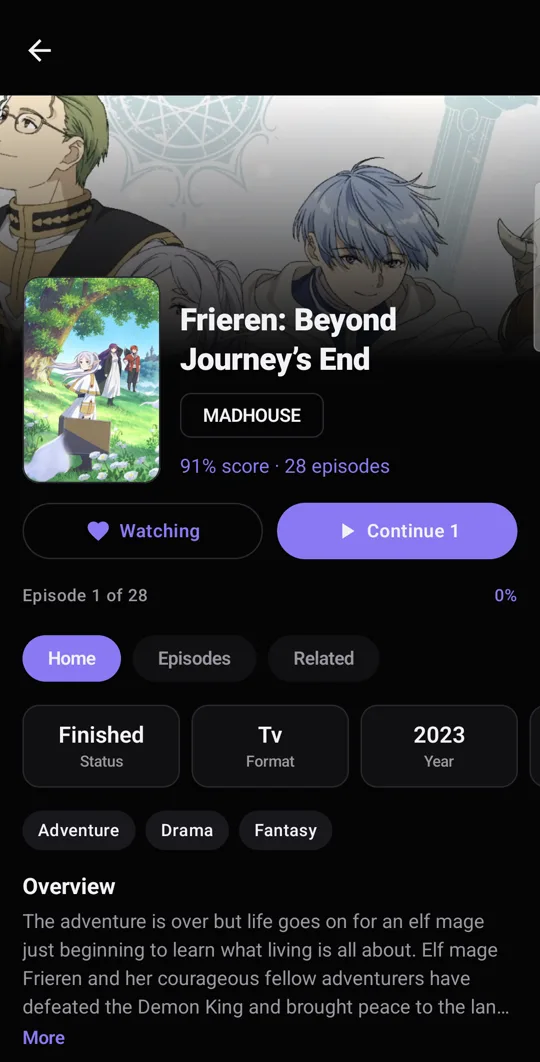The height and width of the screenshot is (1062, 540).
Task: Continue playing episode 1
Action: click(x=397, y=531)
